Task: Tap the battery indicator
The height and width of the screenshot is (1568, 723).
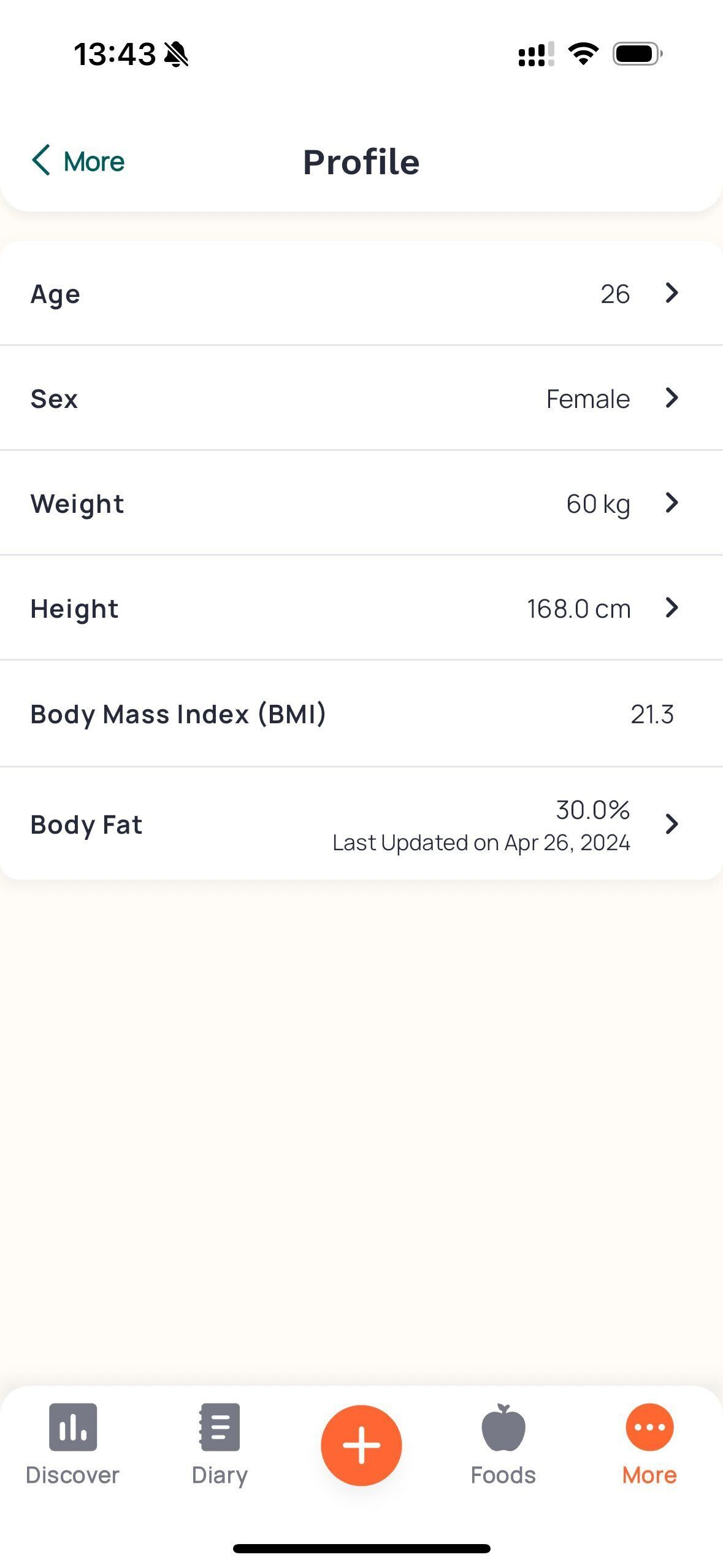Action: (635, 53)
